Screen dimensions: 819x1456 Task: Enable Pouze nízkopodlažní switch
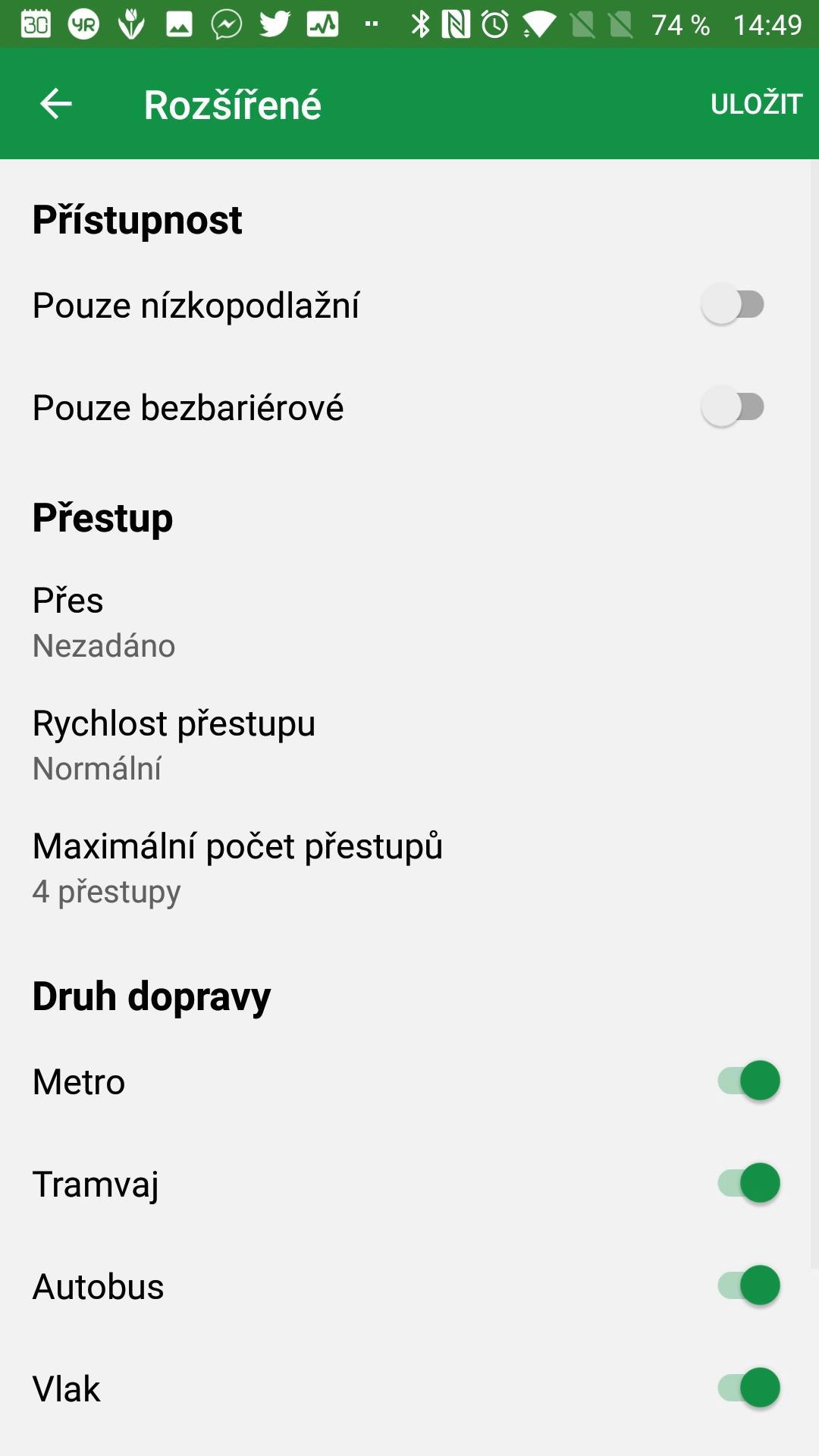[733, 304]
